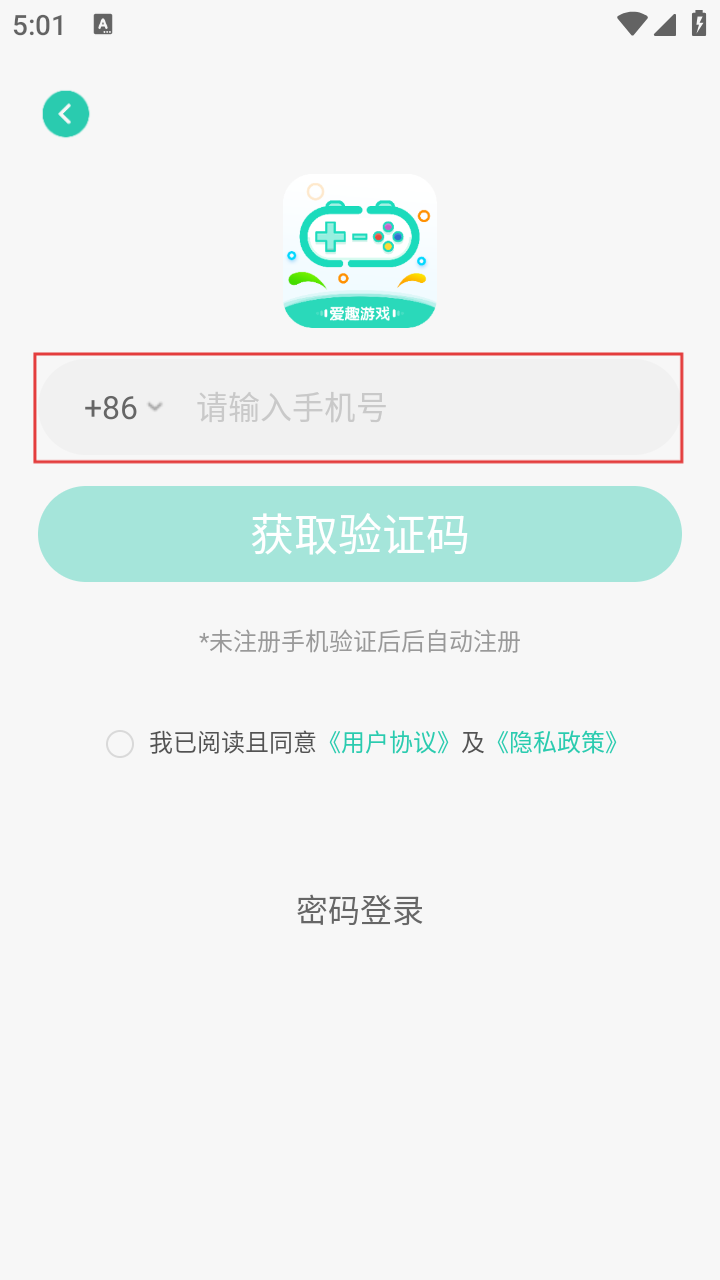
Task: Check the 我已阅读且同意 agreement box
Action: point(120,744)
